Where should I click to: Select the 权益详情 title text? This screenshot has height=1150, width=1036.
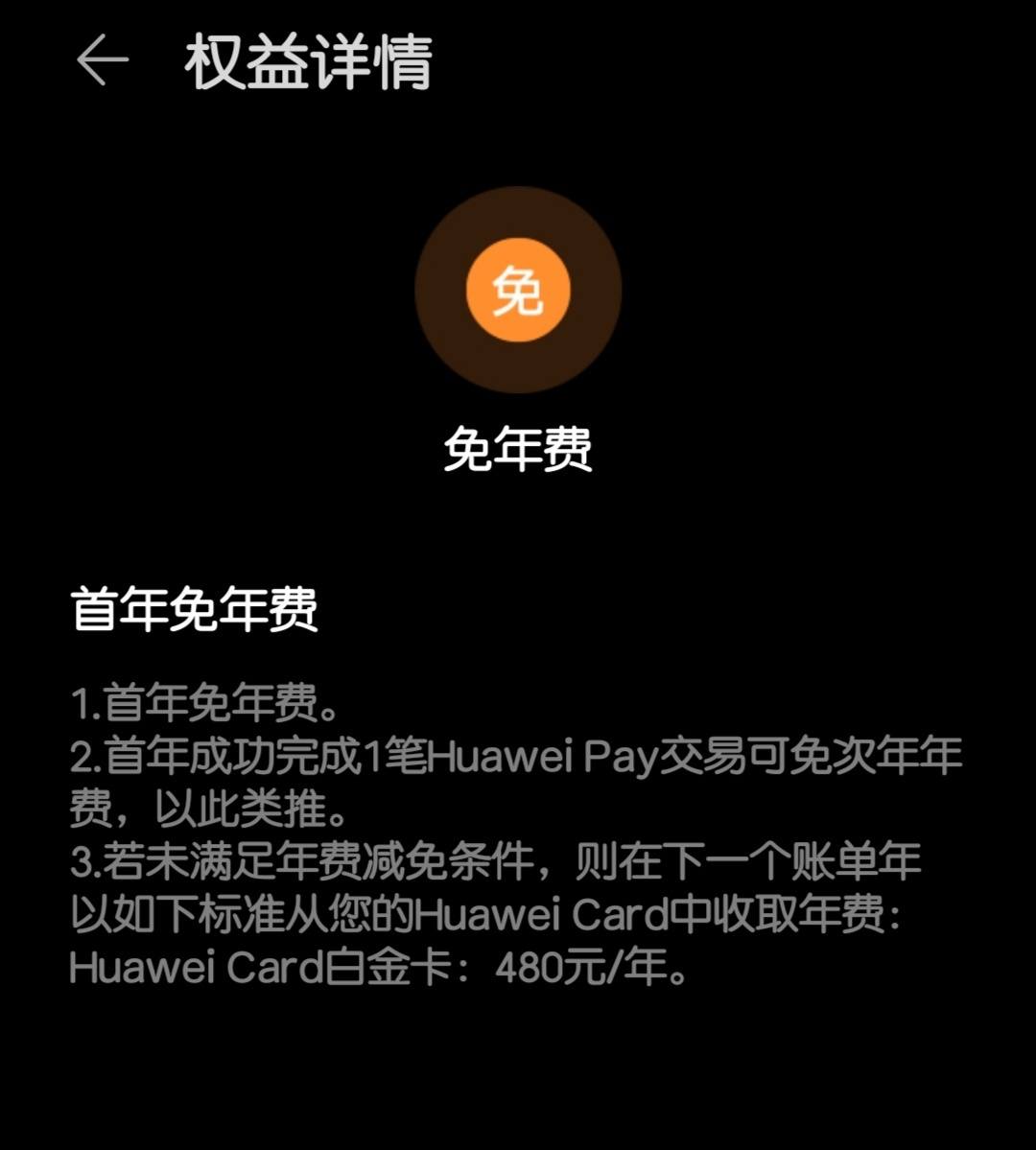[x=307, y=60]
